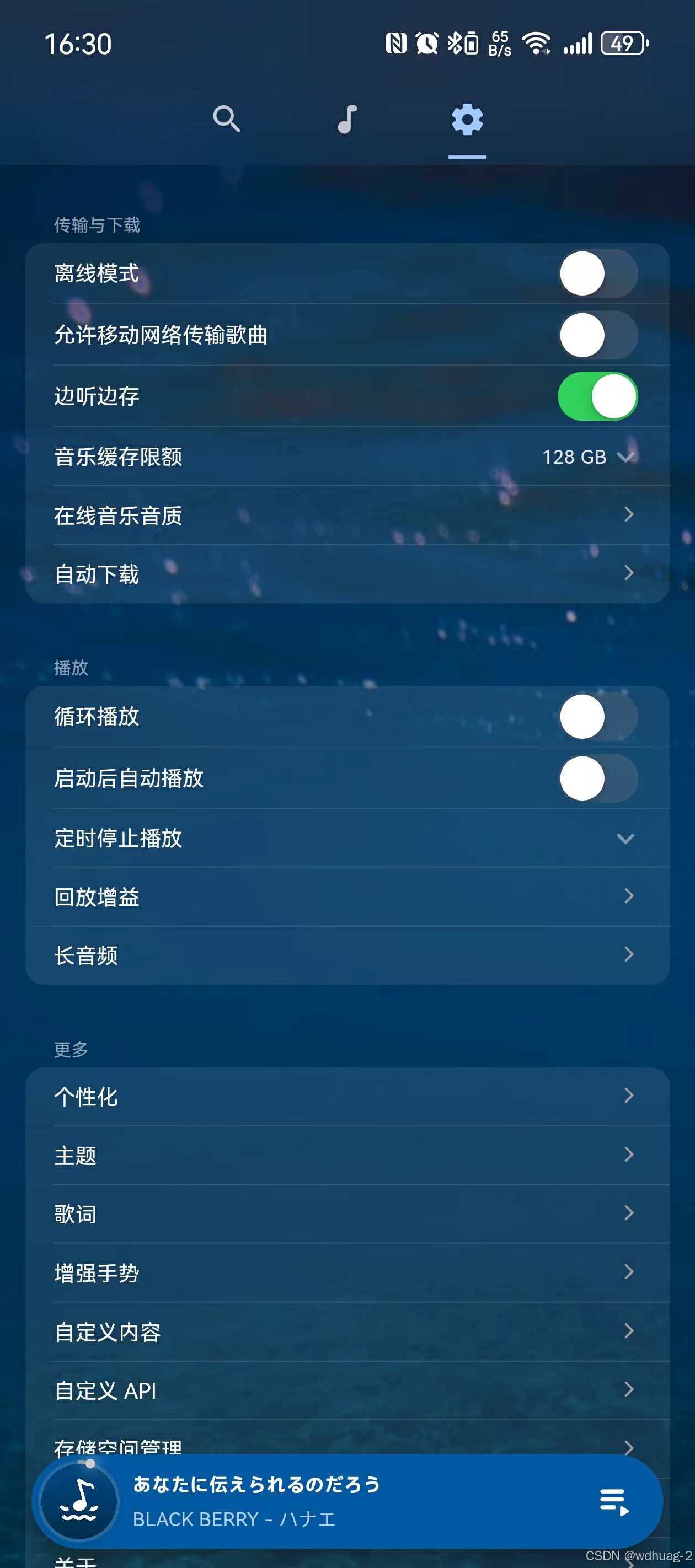Viewport: 695px width, 1568px height.
Task: Open 歌词 settings
Action: pyautogui.click(x=347, y=1213)
